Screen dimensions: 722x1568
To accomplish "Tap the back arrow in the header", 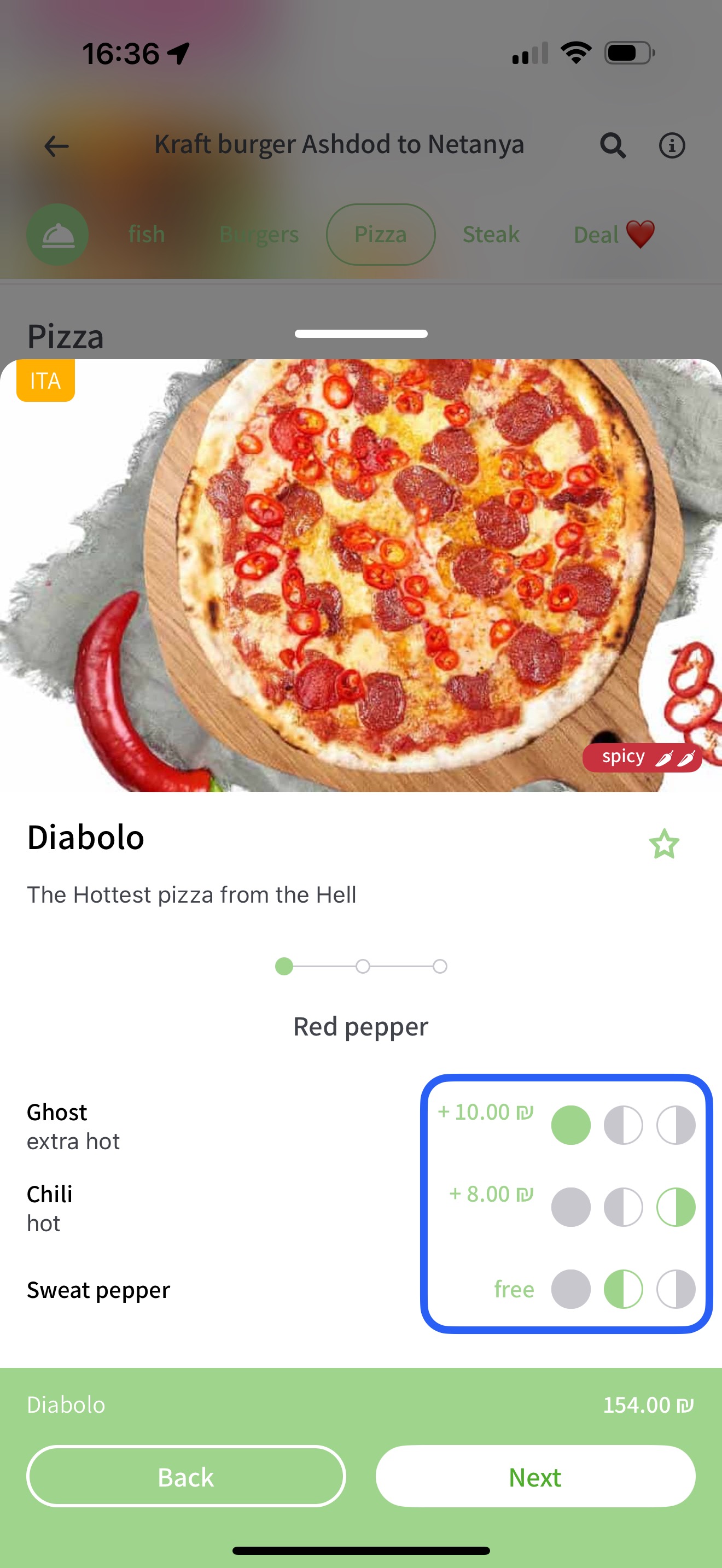I will (x=57, y=146).
